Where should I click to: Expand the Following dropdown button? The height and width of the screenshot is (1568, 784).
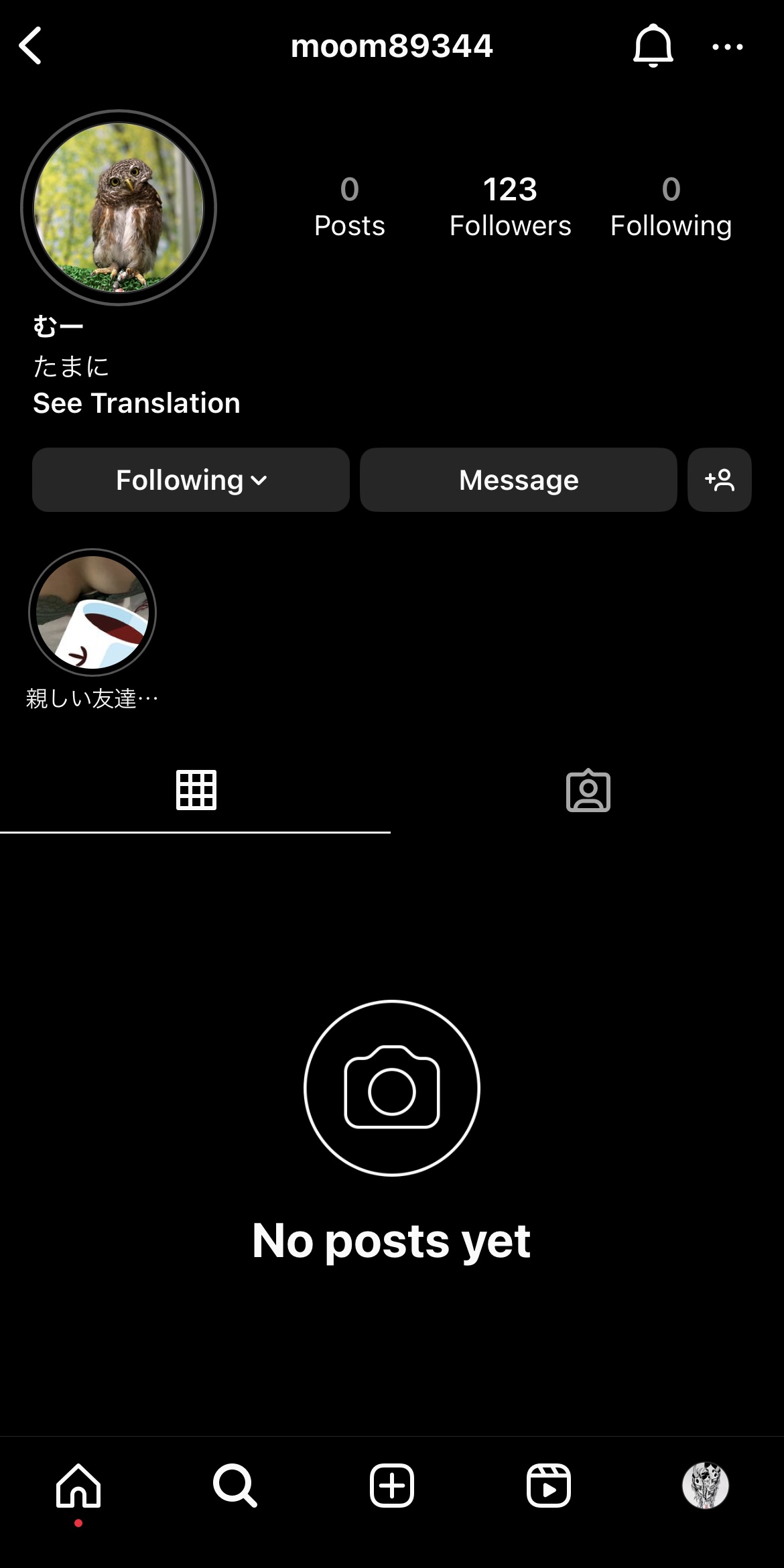(x=191, y=480)
